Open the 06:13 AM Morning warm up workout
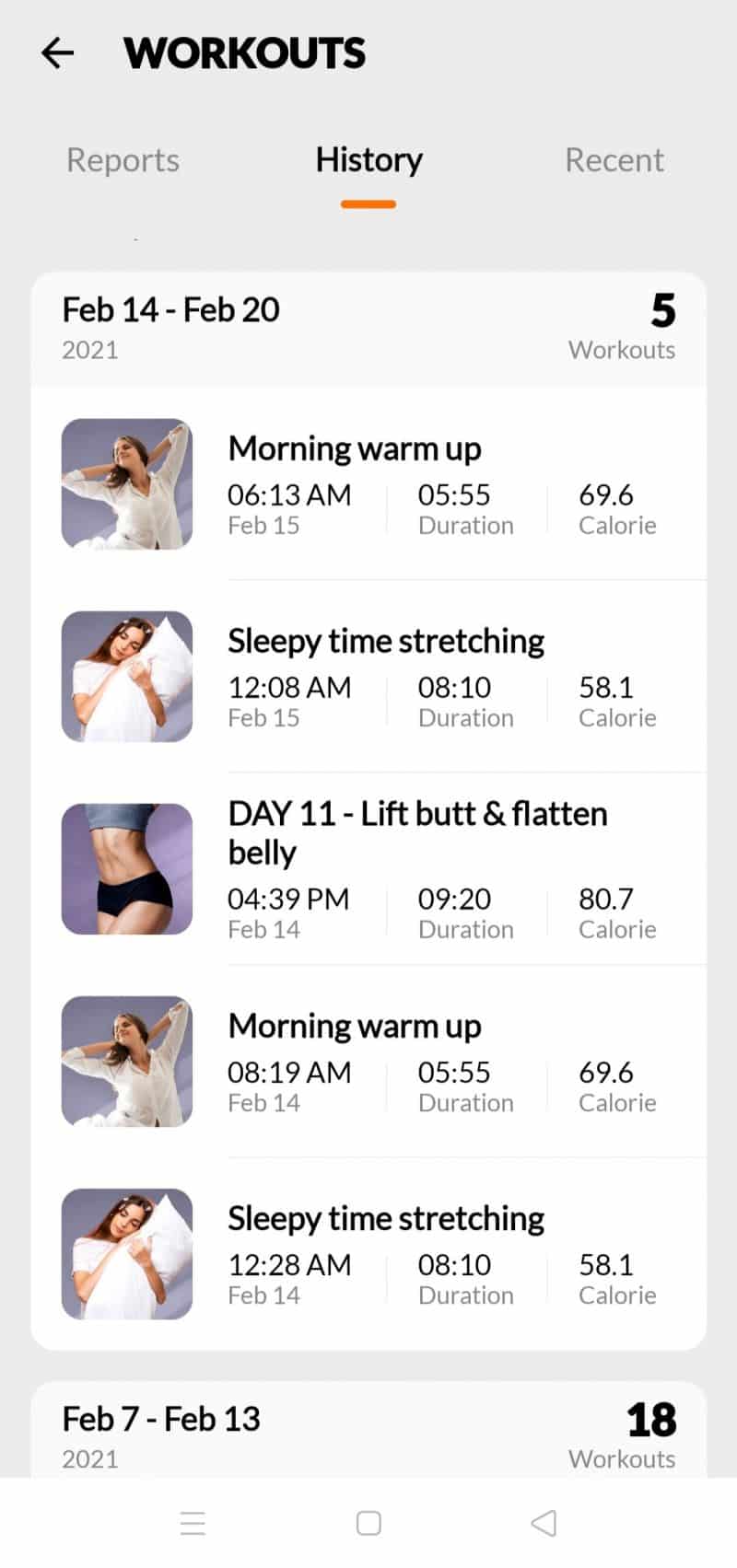Viewport: 737px width, 1568px height. (368, 484)
